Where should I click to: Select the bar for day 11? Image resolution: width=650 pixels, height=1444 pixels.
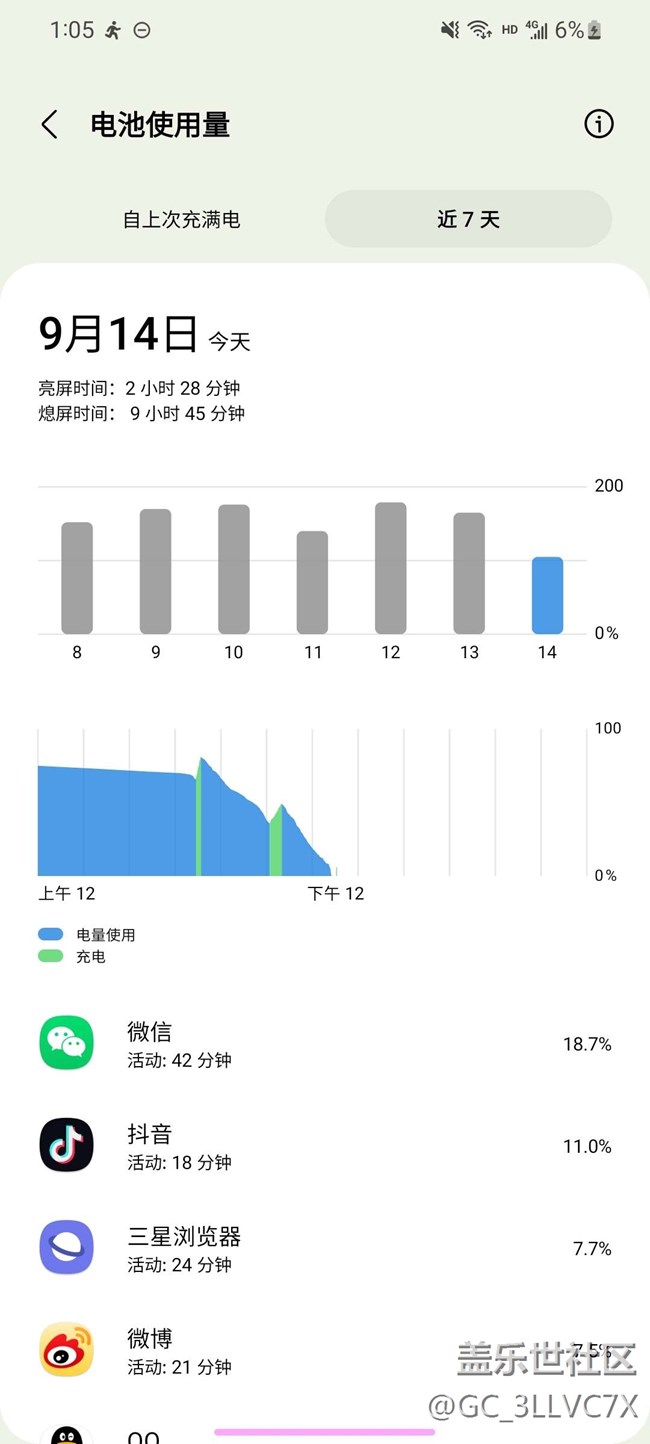[312, 582]
